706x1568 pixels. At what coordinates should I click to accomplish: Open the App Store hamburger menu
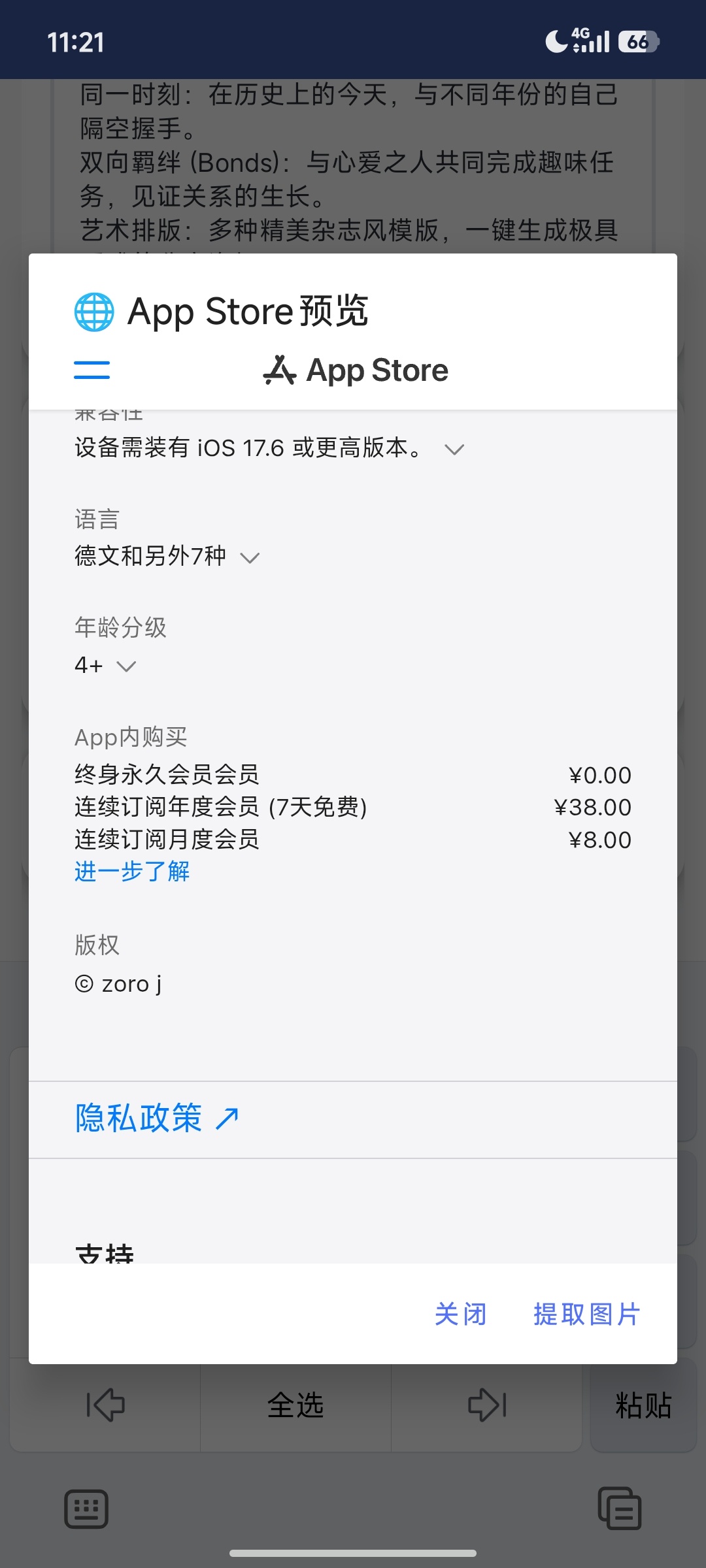point(92,370)
